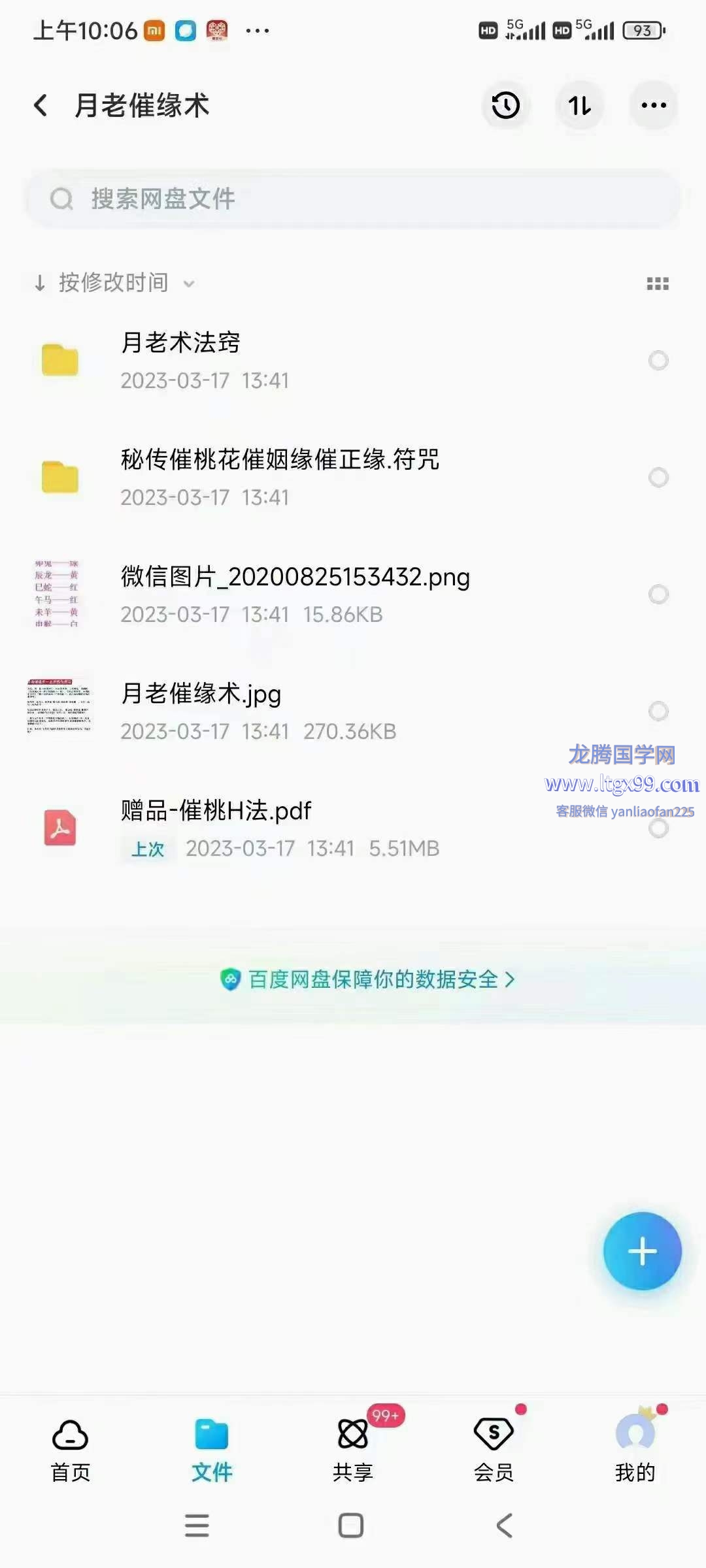The image size is (706, 1568).
Task: Tap the blue plus upload button
Action: 642,1251
